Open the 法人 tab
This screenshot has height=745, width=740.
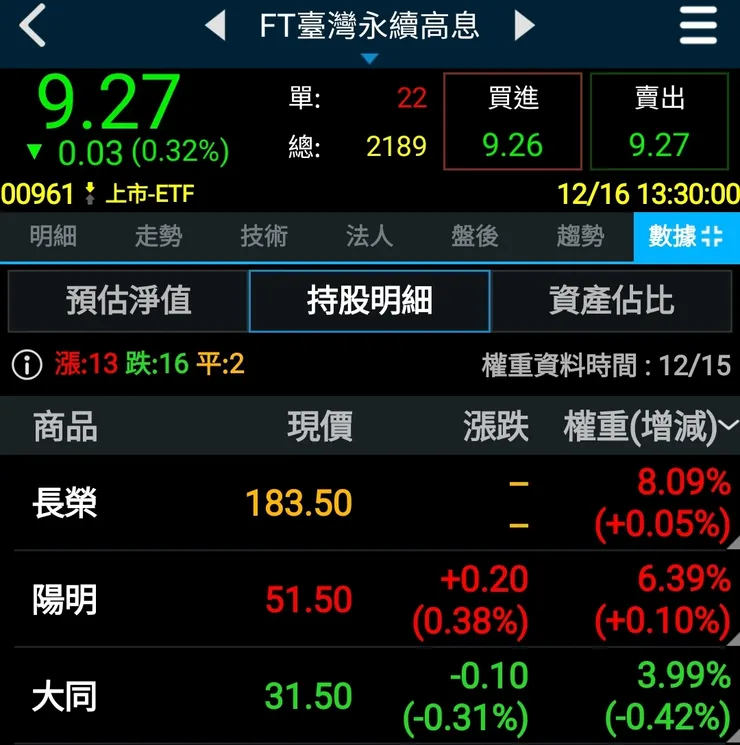(369, 237)
